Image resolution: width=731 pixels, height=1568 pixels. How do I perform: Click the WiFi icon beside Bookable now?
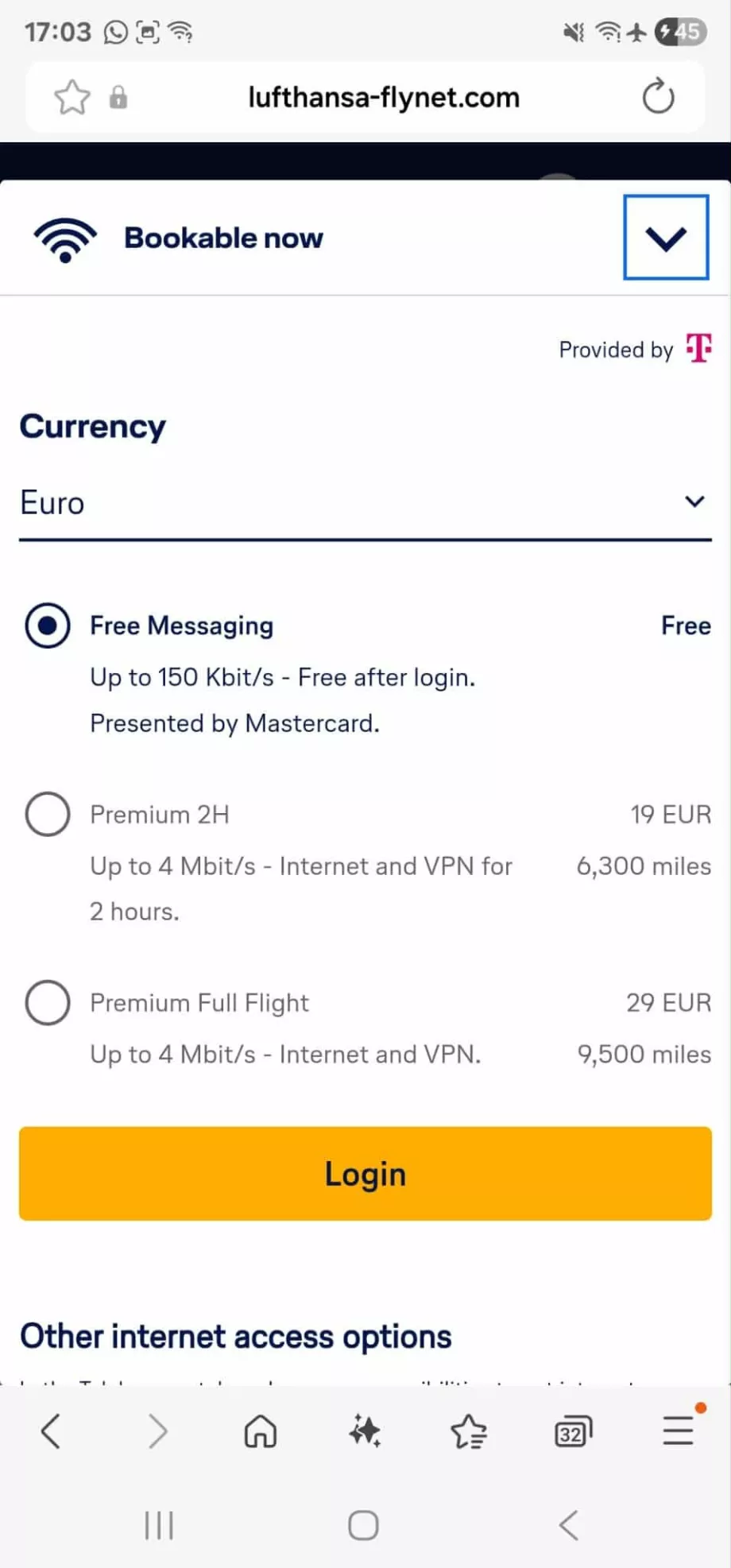[x=65, y=238]
